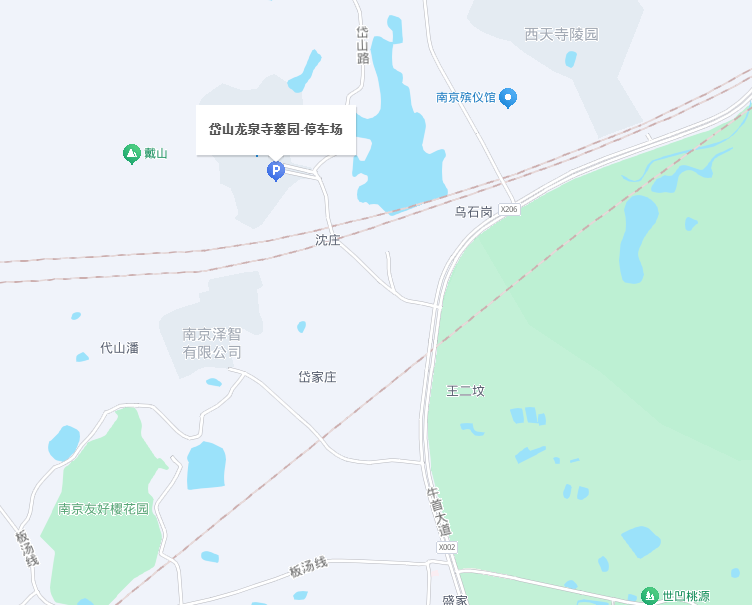Open the 世凹桃源 scenic spot marker
The width and height of the screenshot is (752, 605).
(x=650, y=596)
